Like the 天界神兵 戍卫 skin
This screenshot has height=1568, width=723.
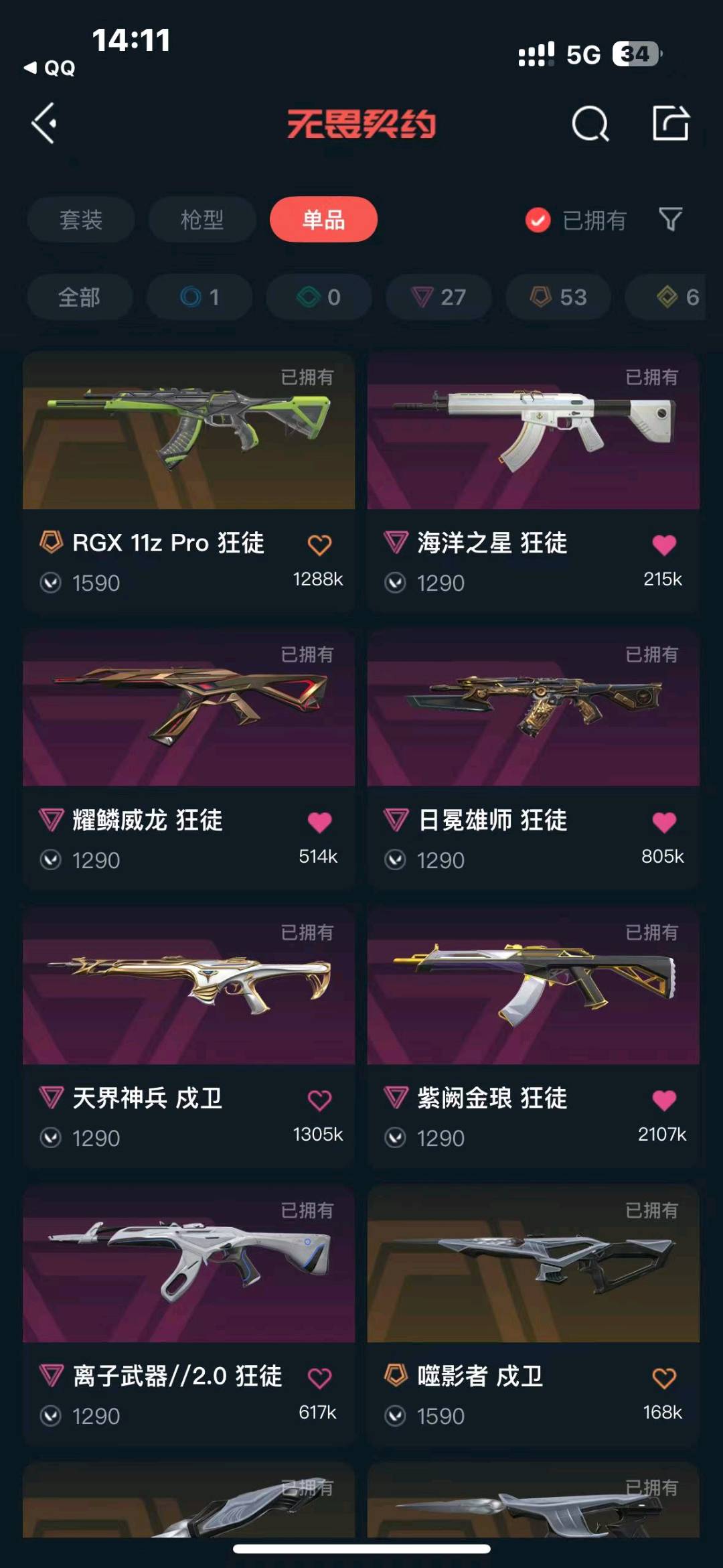pyautogui.click(x=319, y=1100)
